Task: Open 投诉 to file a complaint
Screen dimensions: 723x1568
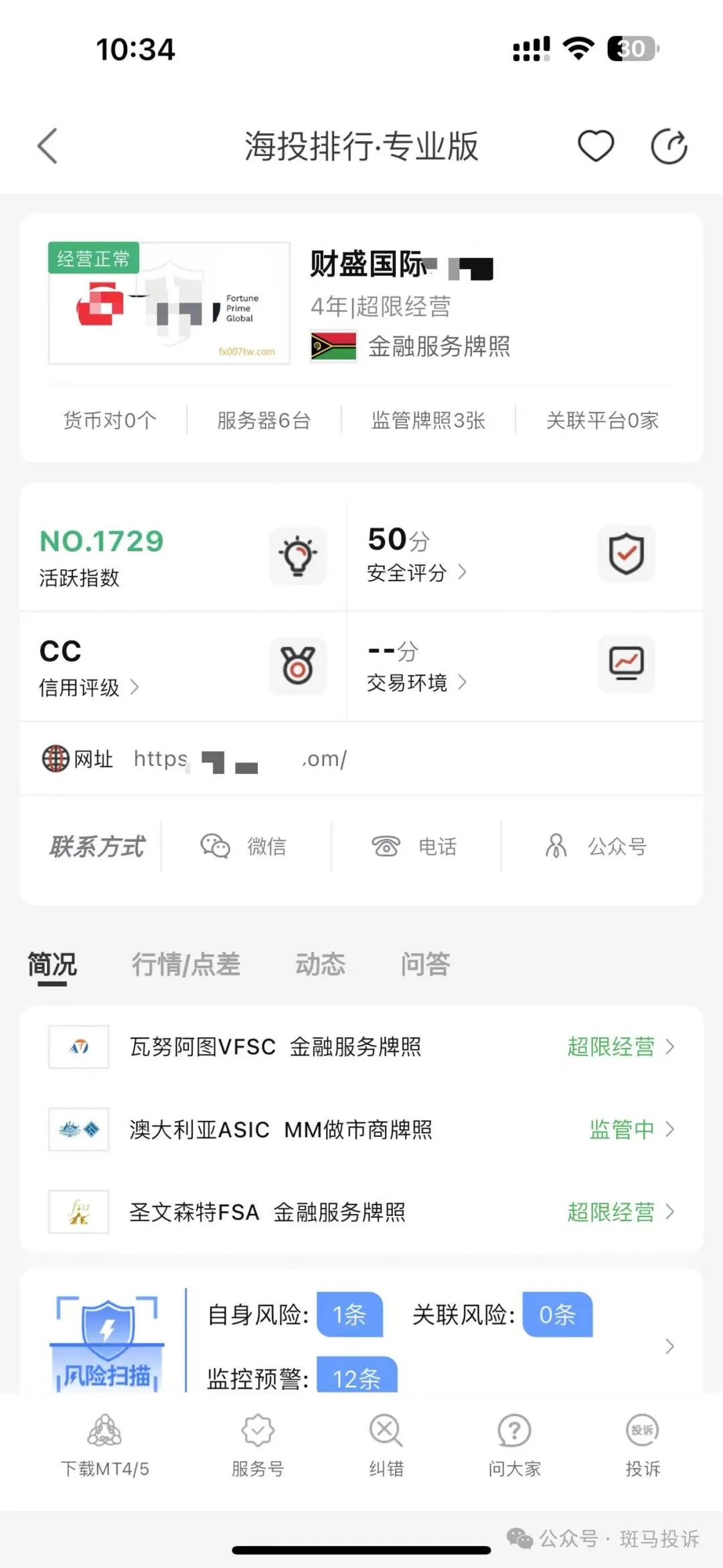Action: tap(643, 1446)
